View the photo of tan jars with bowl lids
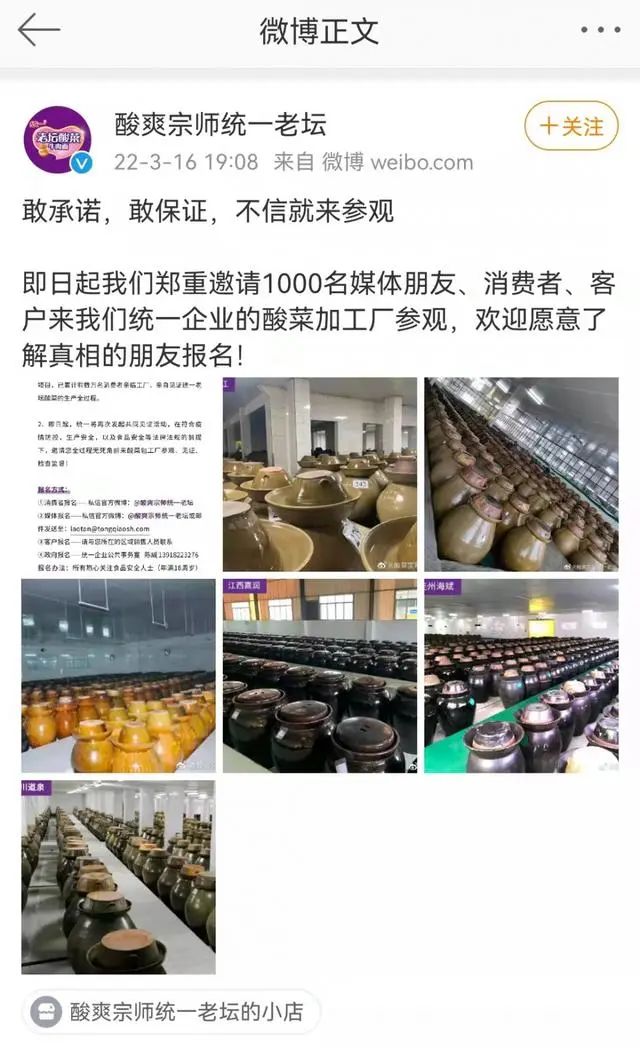 coord(319,474)
